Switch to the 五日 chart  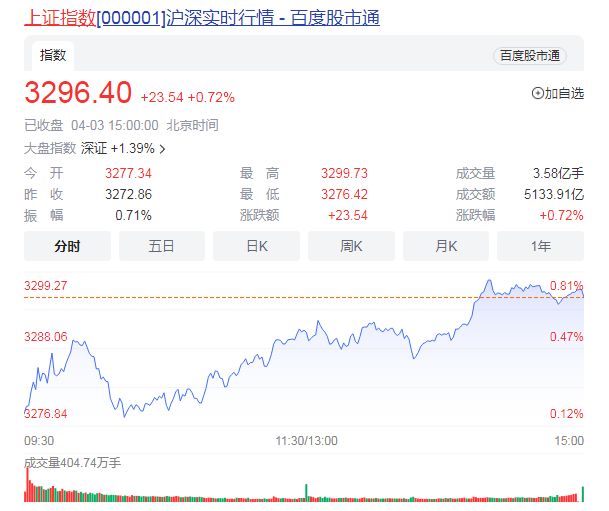click(x=161, y=246)
